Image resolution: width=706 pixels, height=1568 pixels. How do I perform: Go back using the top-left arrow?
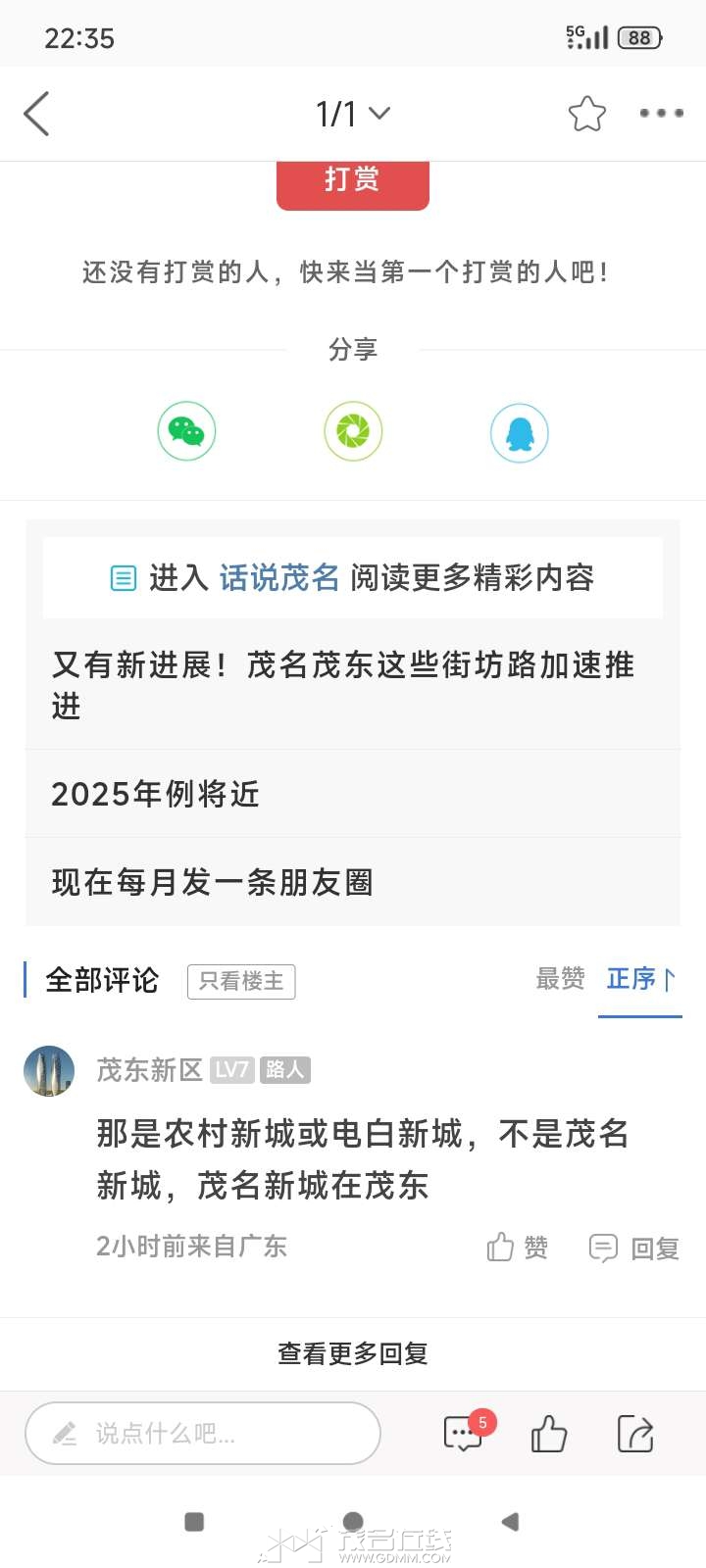click(37, 114)
